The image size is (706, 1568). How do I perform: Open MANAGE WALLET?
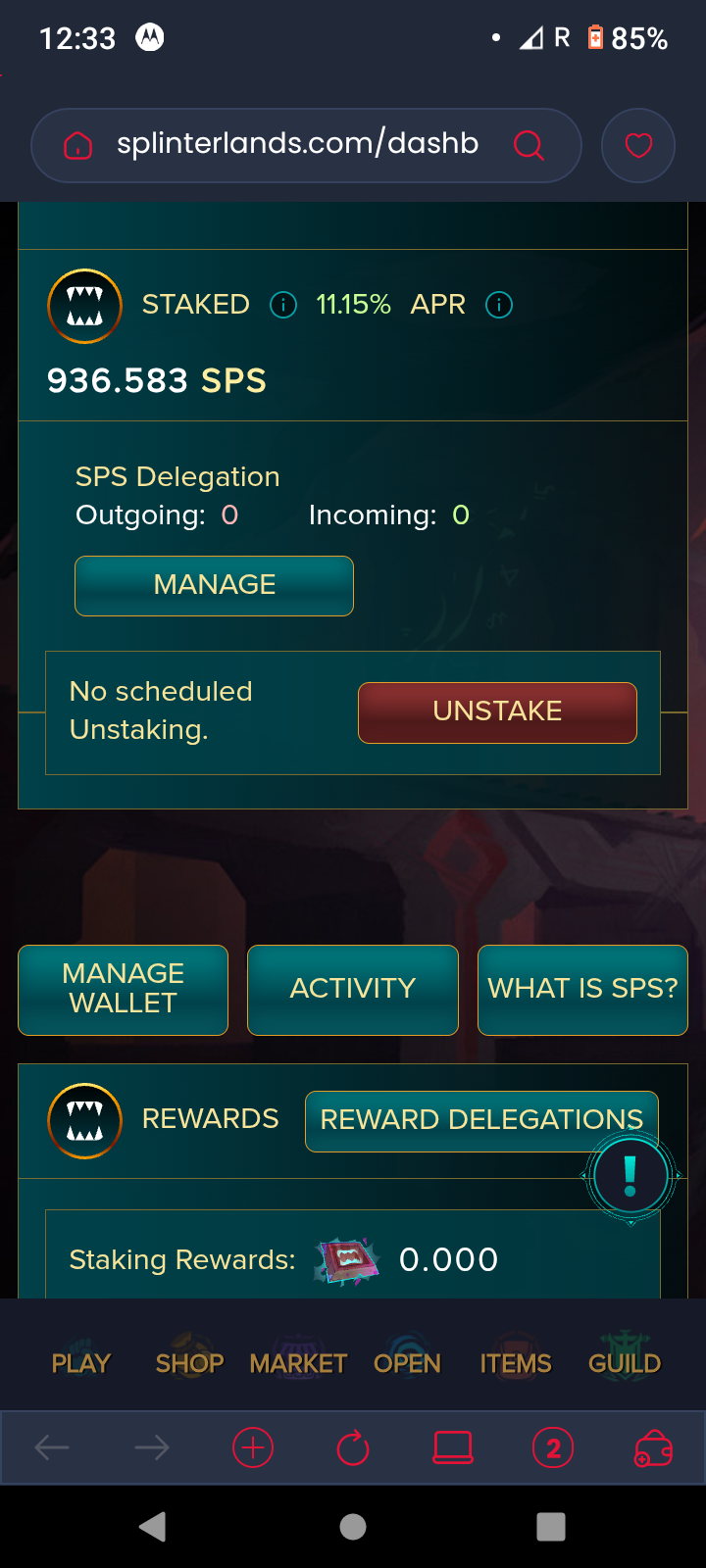(124, 990)
